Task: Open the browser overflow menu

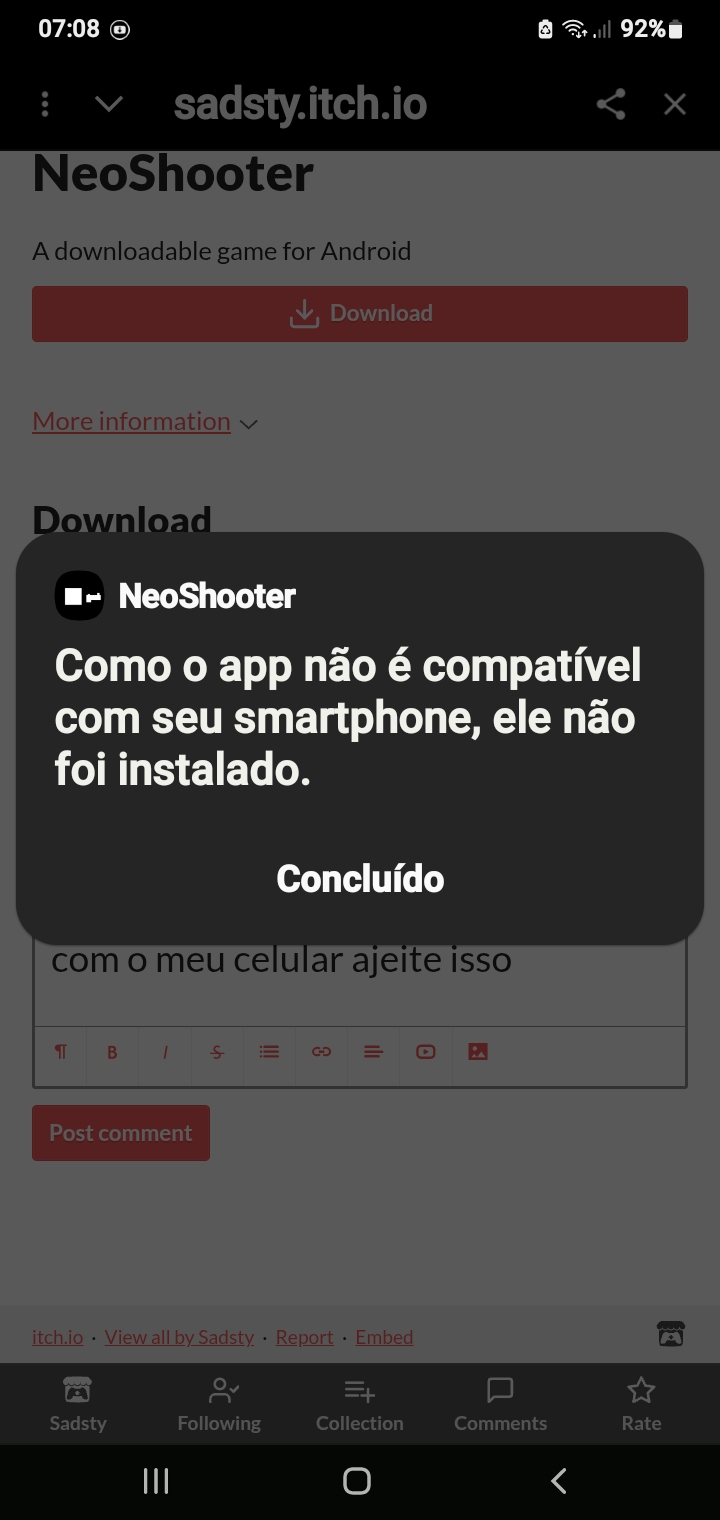Action: 45,104
